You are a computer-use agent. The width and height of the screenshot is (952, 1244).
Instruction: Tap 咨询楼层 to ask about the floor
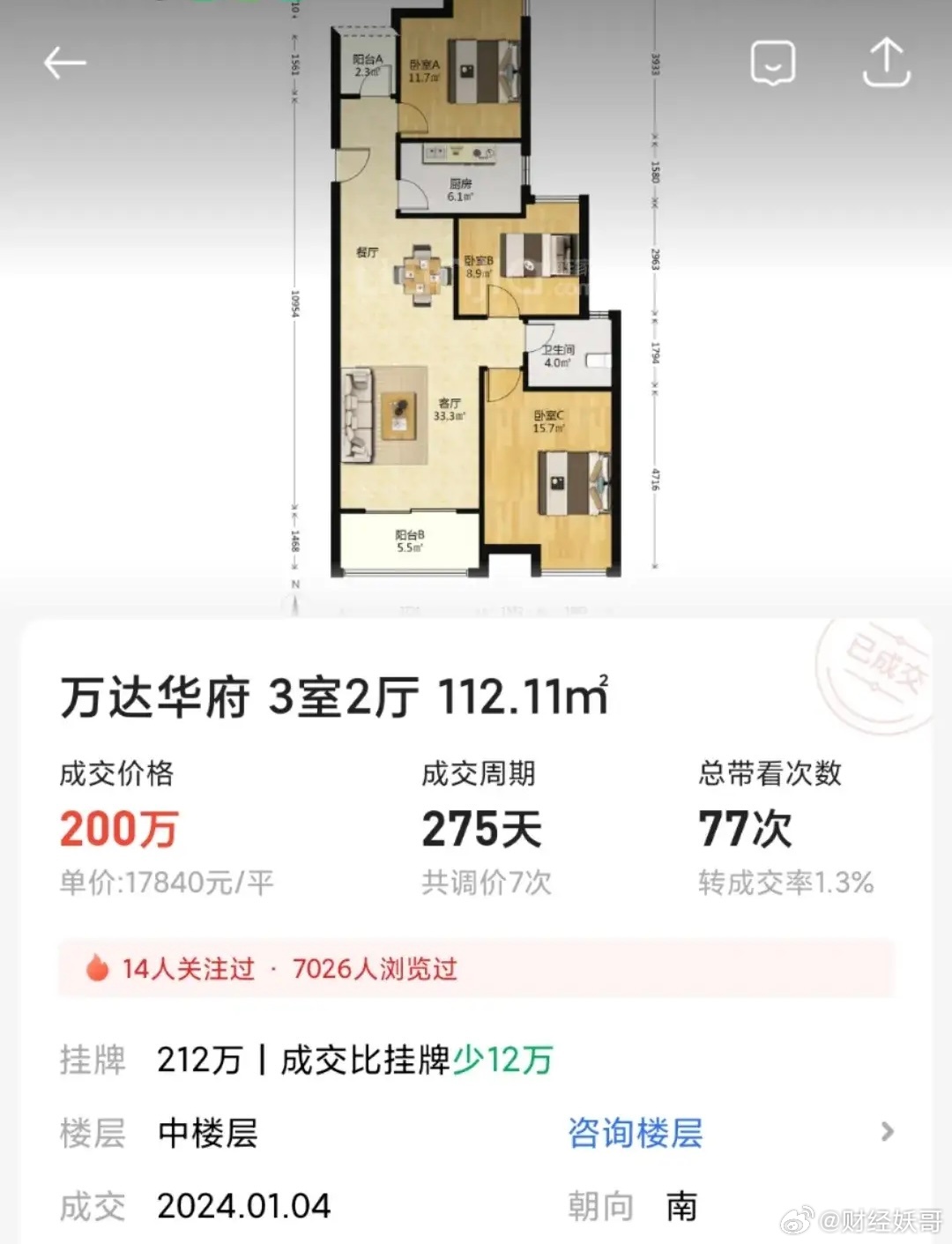635,1133
